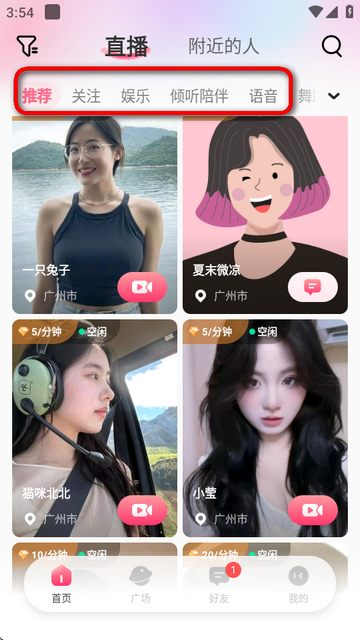Image resolution: width=360 pixels, height=640 pixels.
Task: Open the 倾听陪伴 category
Action: 199,97
